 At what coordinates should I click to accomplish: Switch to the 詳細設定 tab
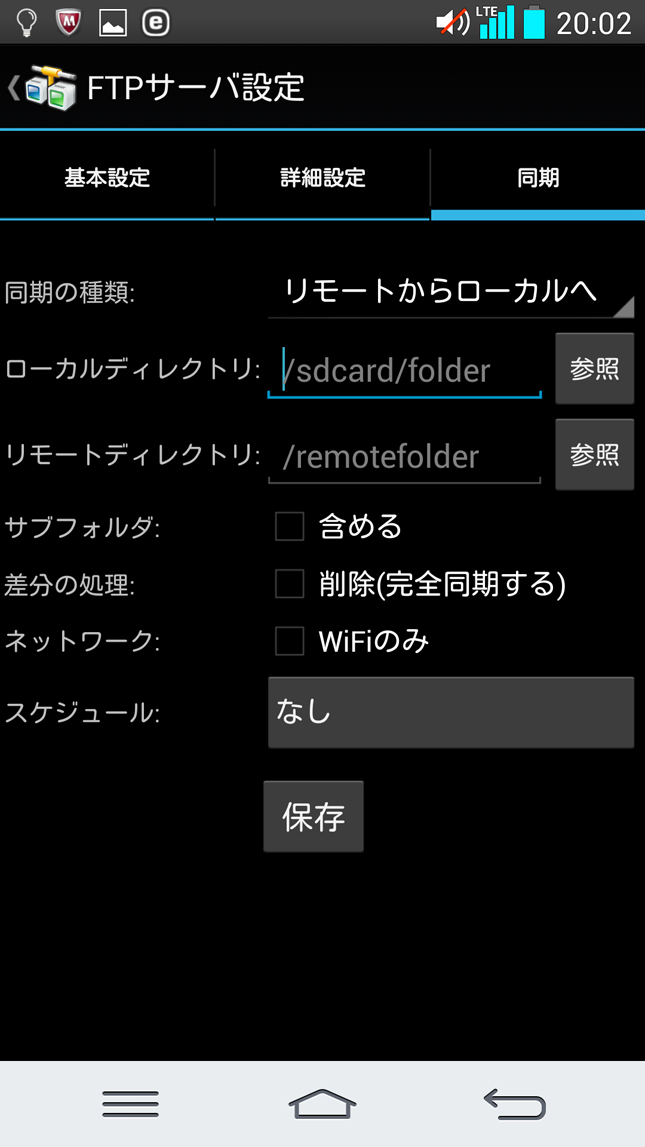322,179
